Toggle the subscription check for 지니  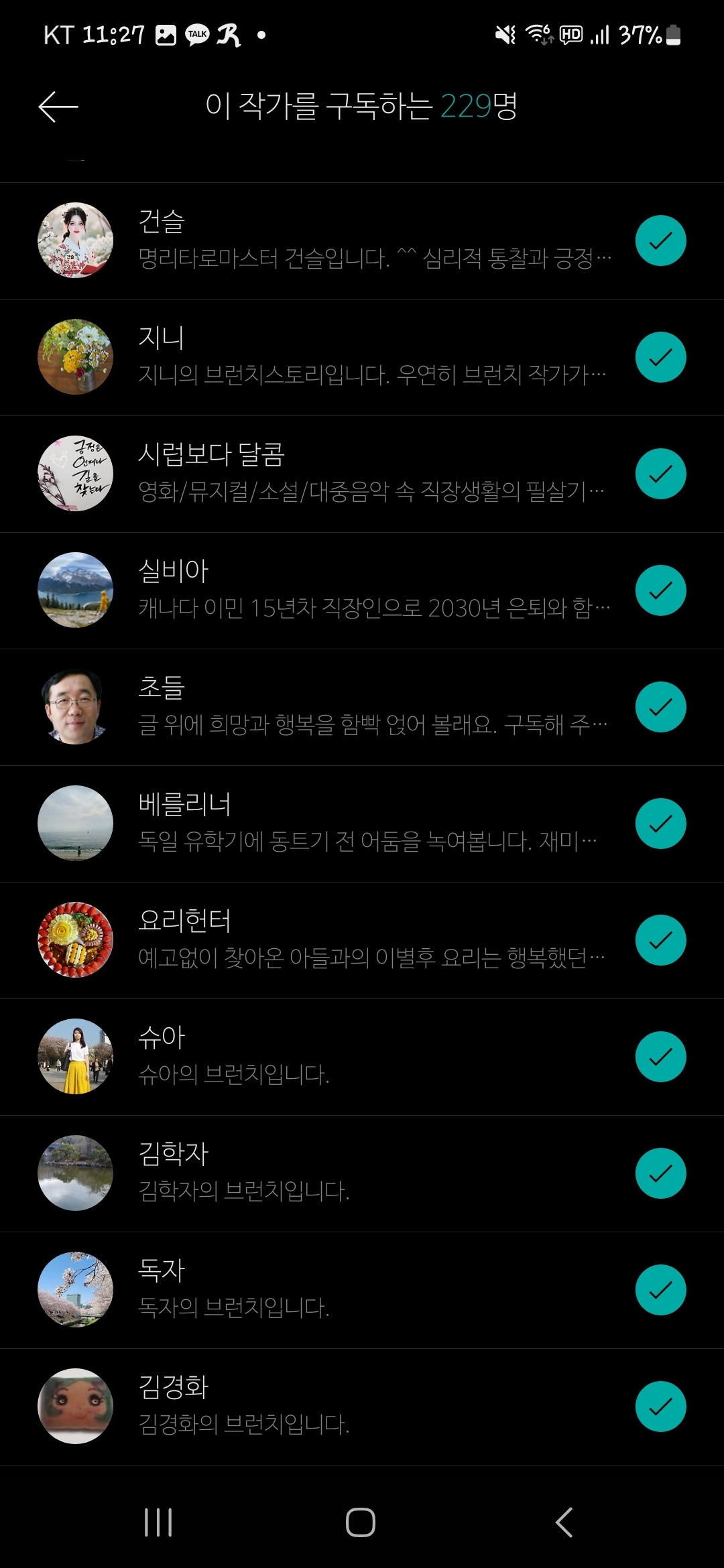pyautogui.click(x=660, y=357)
